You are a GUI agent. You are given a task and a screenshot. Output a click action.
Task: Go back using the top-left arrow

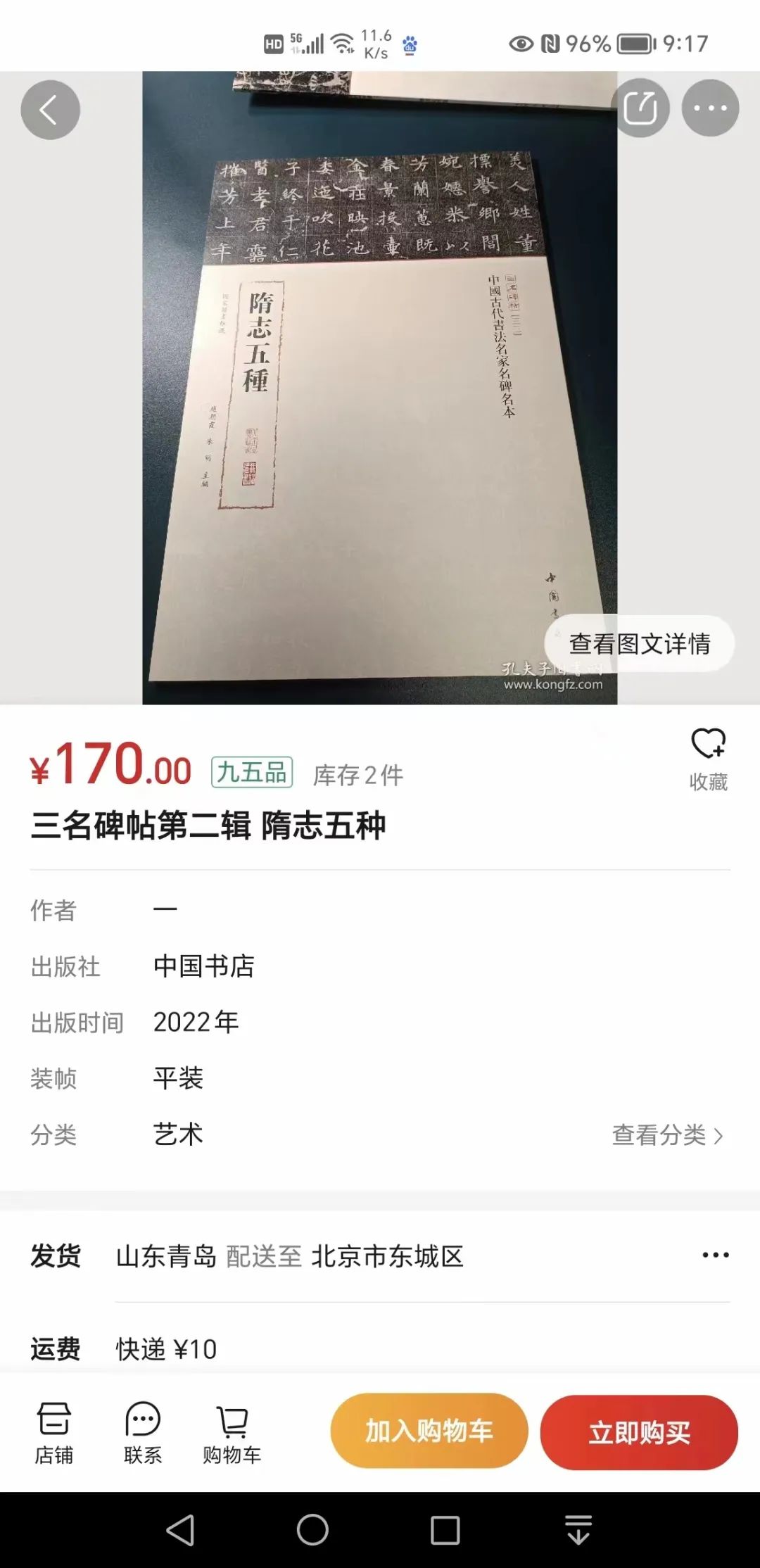[x=50, y=110]
